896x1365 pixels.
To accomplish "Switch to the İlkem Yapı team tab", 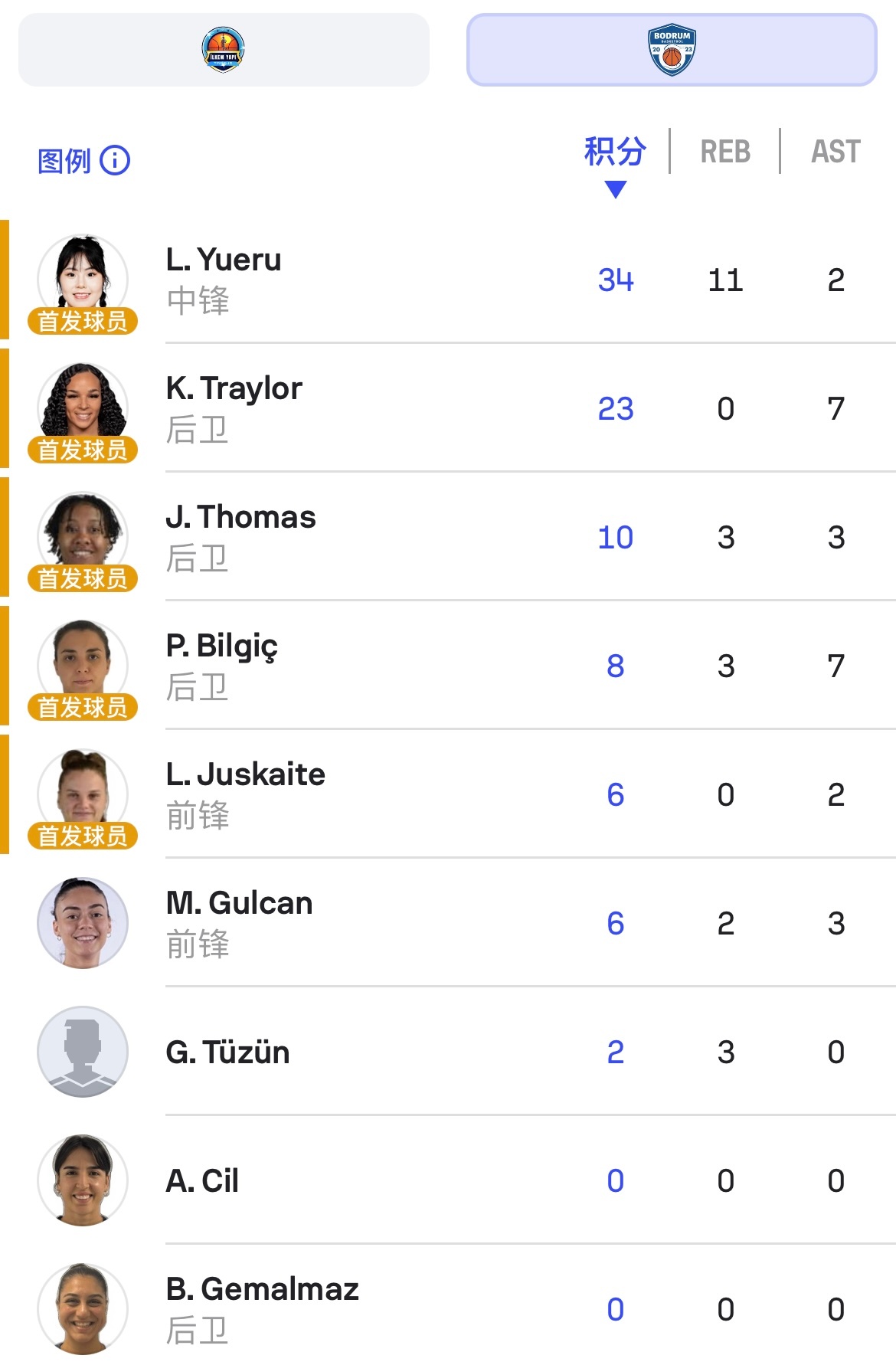I will pos(224,50).
